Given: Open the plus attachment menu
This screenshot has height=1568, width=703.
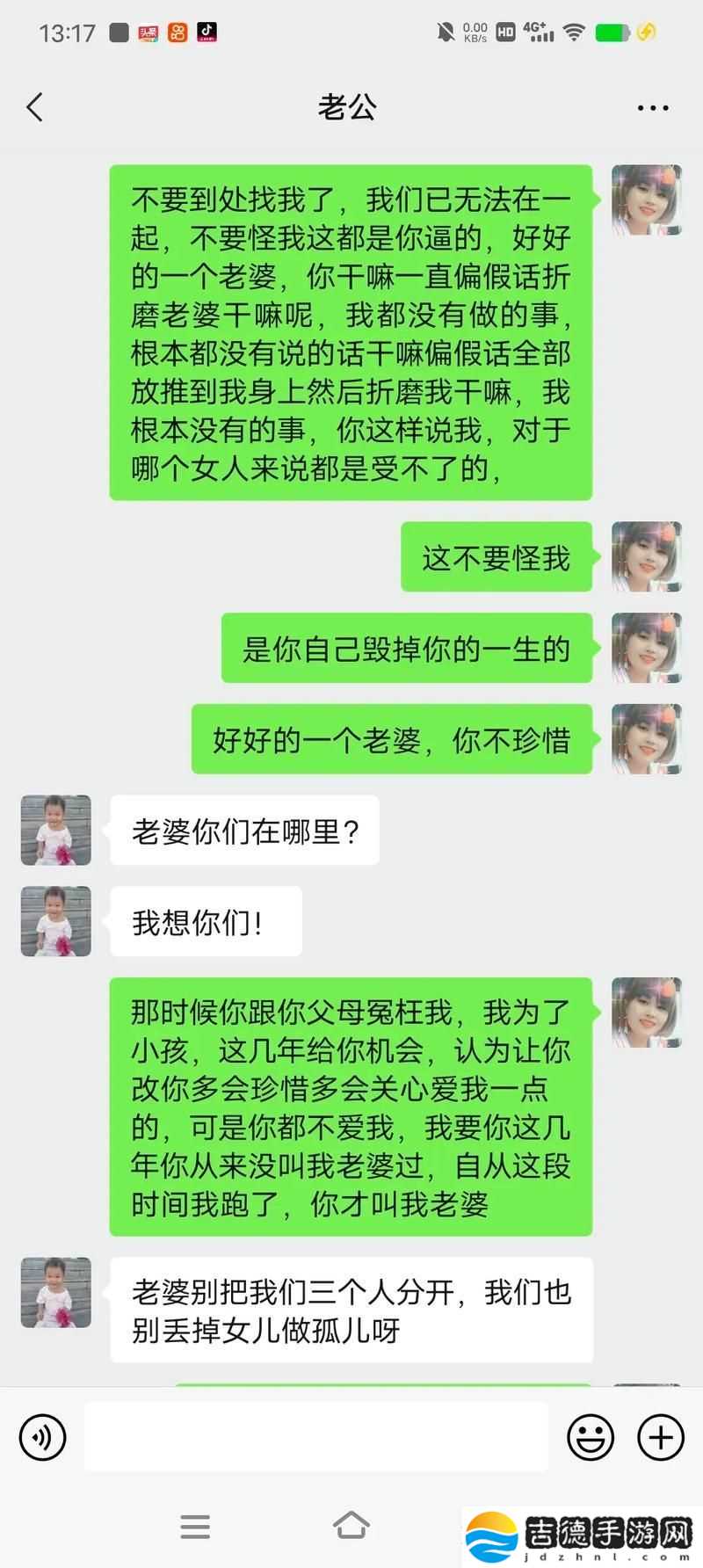Looking at the screenshot, I should click(661, 1437).
